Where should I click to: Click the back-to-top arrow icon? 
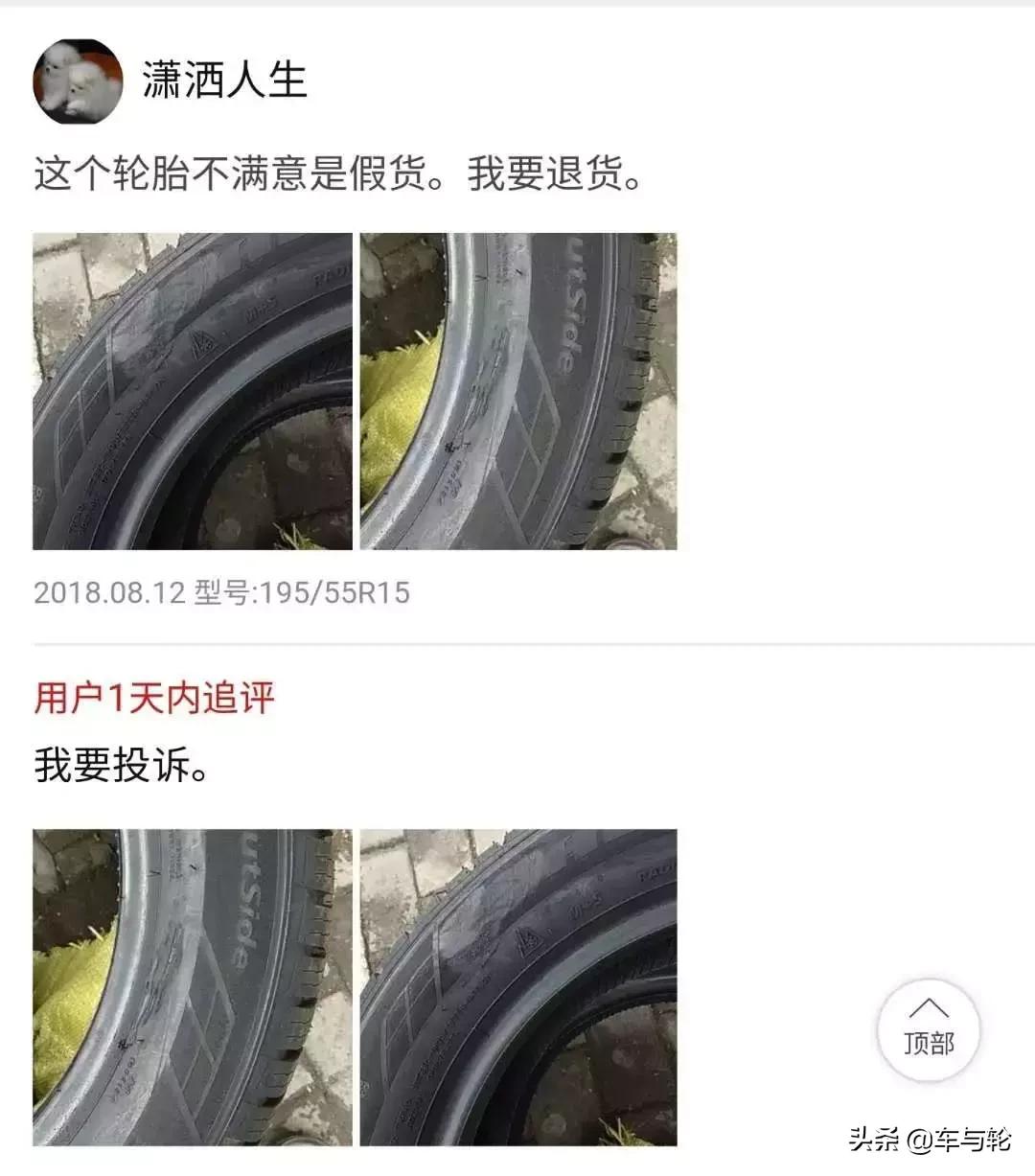pyautogui.click(x=928, y=1008)
